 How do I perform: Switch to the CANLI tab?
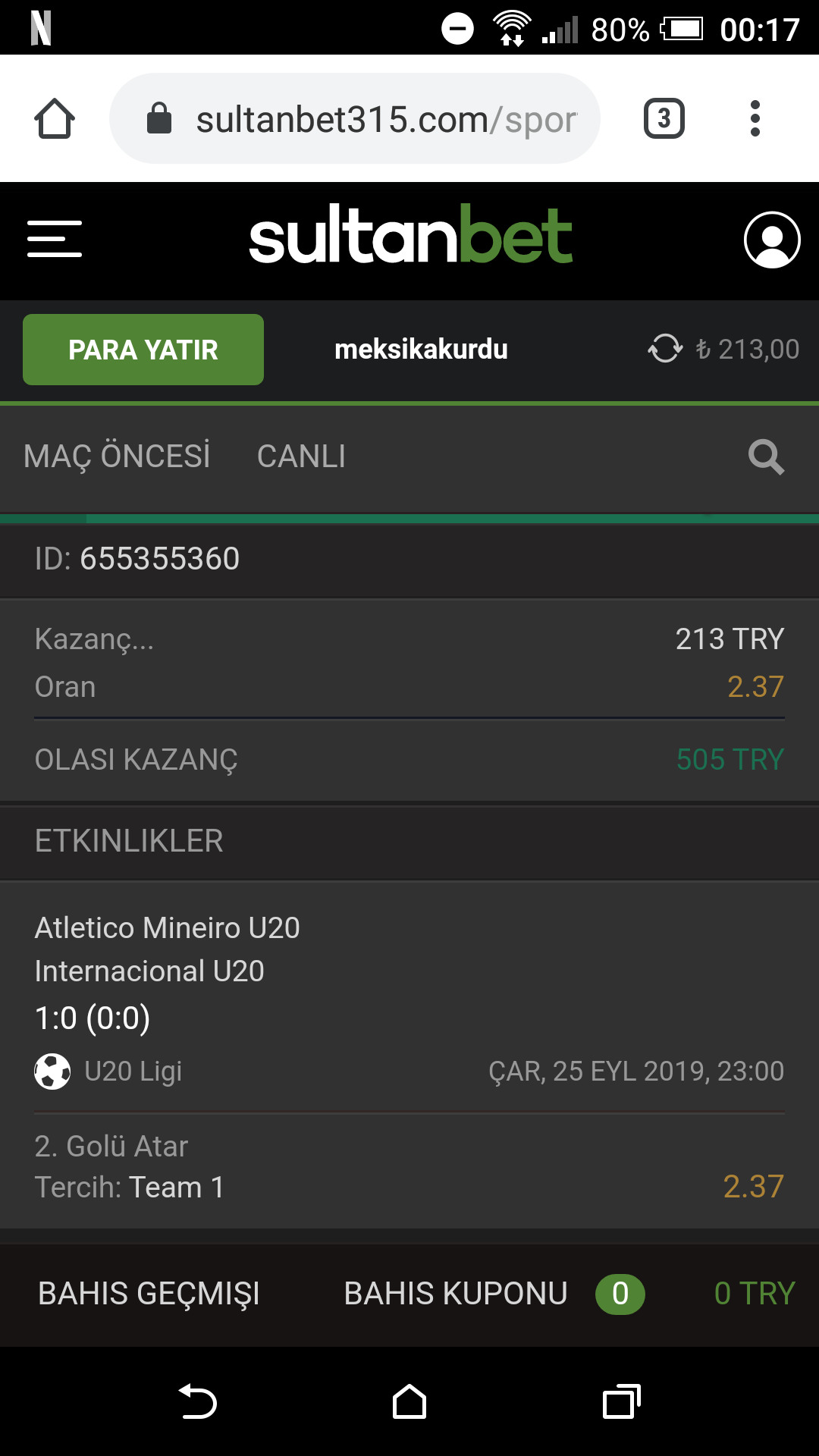301,457
